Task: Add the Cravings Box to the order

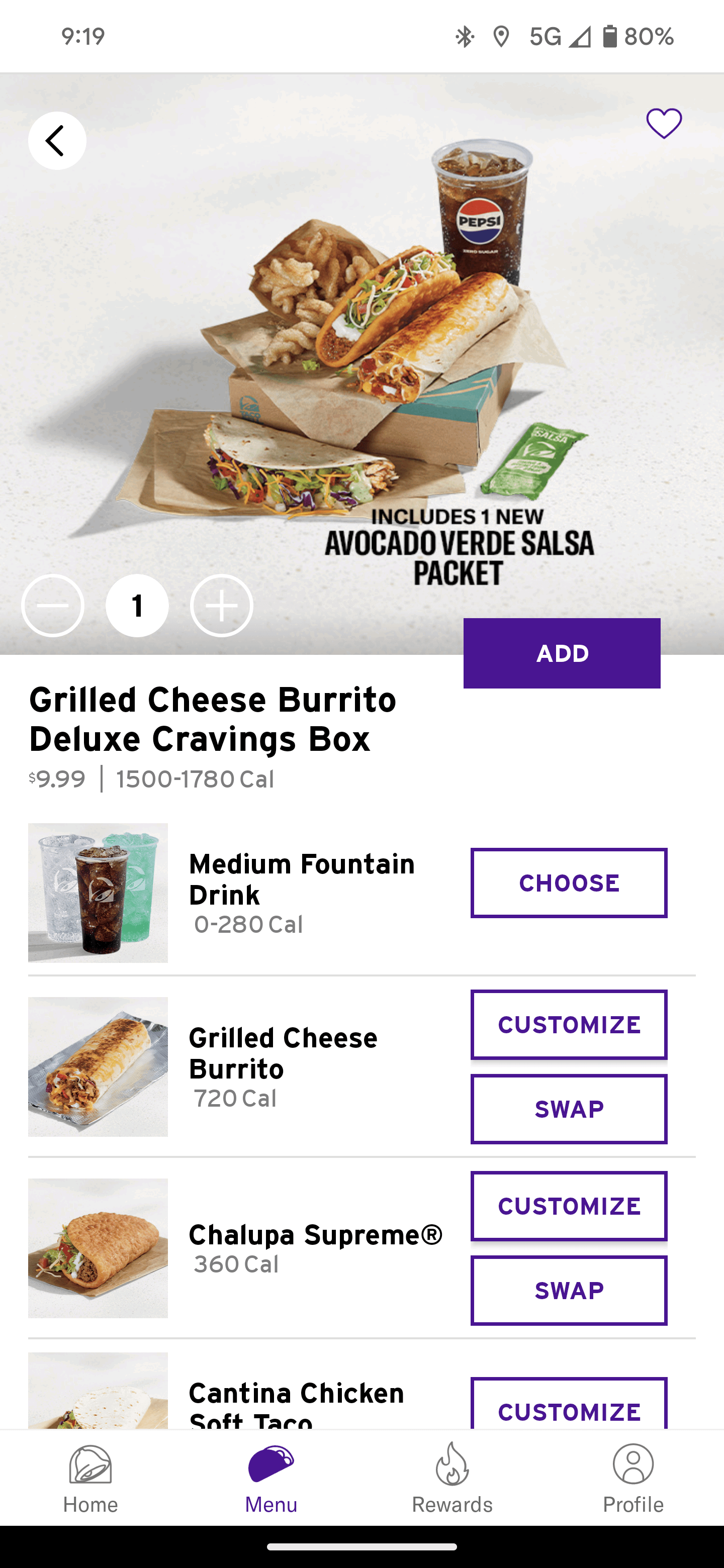Action: point(562,653)
